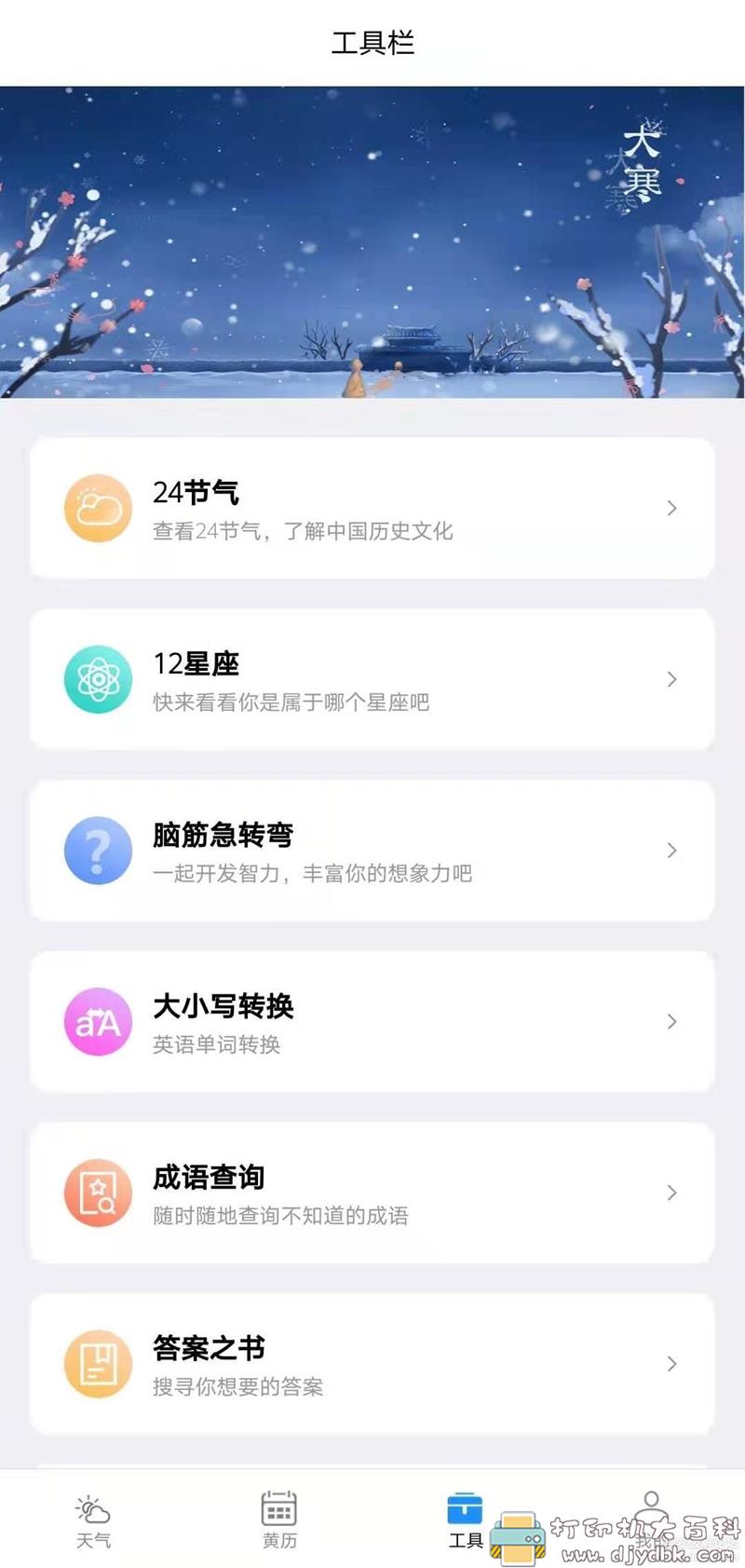This screenshot has width=745, height=1568.
Task: Open the 脑筋急转弯 feature
Action: pyautogui.click(x=372, y=850)
